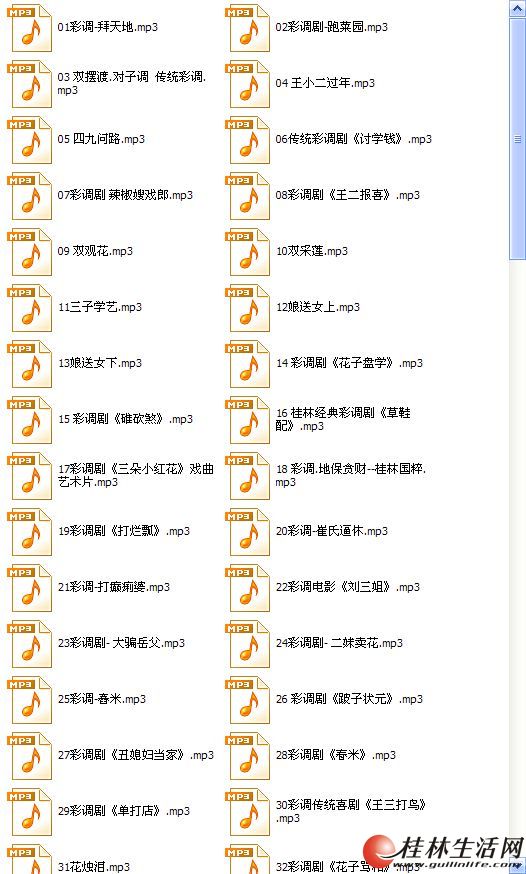This screenshot has width=526, height=874.
Task: Open the file 01彩调-拜天地.mp3
Action: pos(108,27)
